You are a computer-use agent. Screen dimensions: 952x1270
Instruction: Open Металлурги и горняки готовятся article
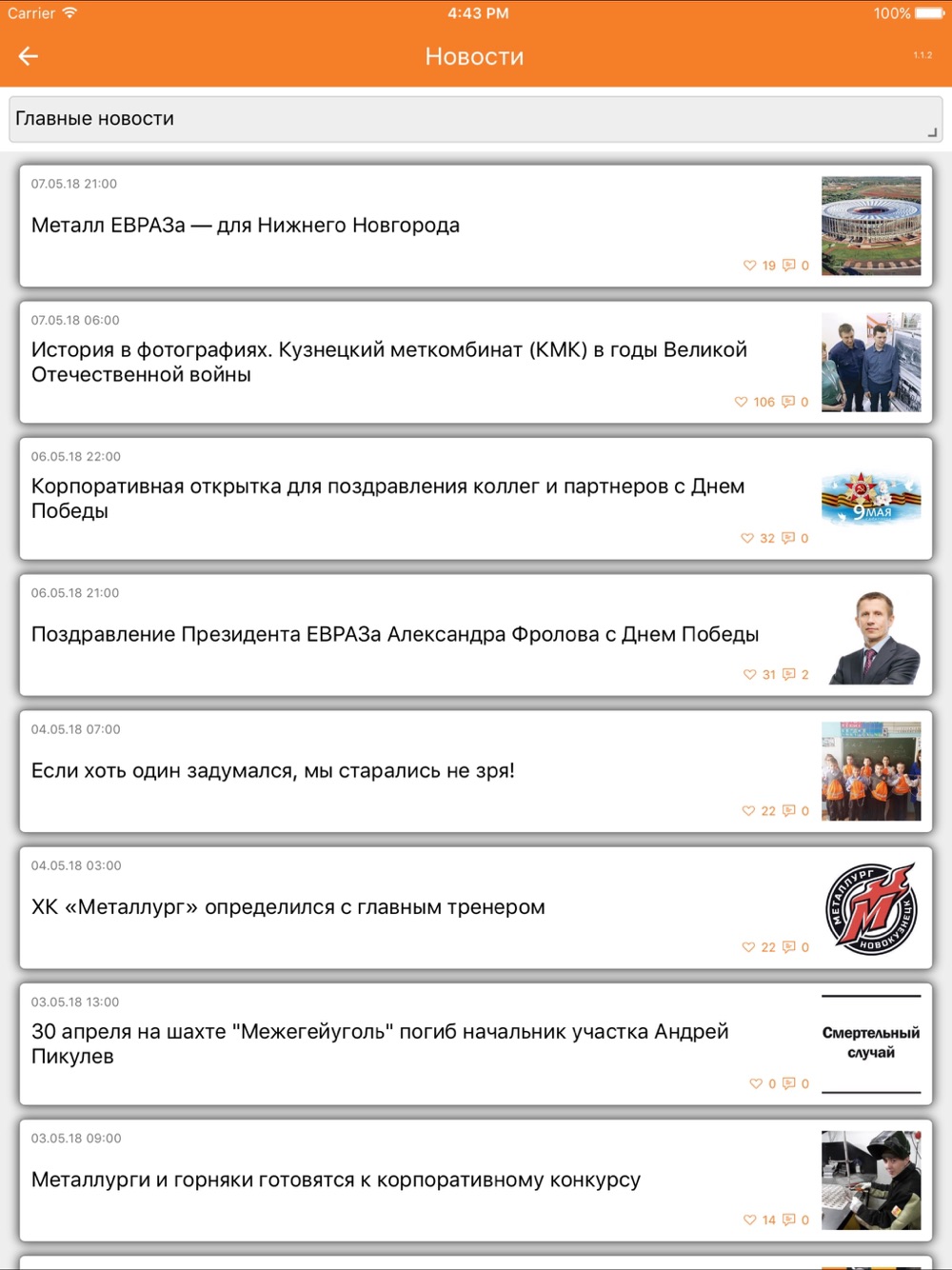click(476, 1180)
